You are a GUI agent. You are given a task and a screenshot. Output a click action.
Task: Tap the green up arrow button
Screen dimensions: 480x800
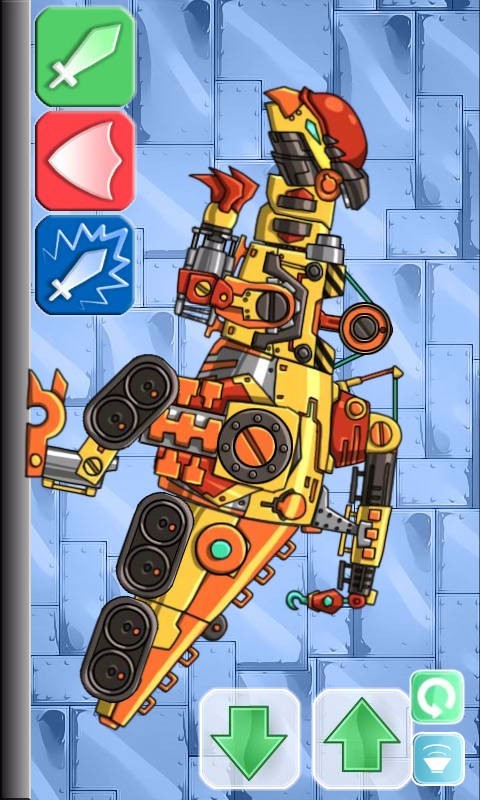coord(362,739)
